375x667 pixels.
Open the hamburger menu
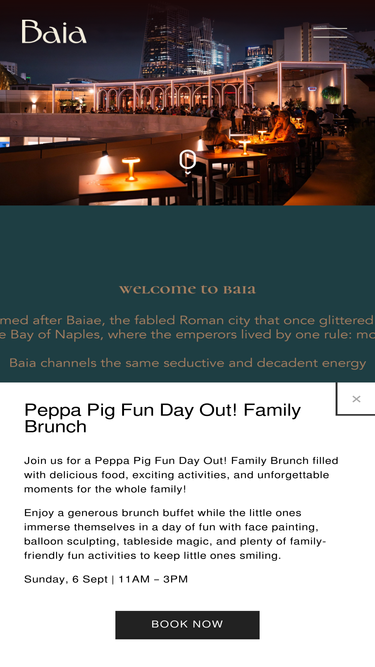pos(330,33)
